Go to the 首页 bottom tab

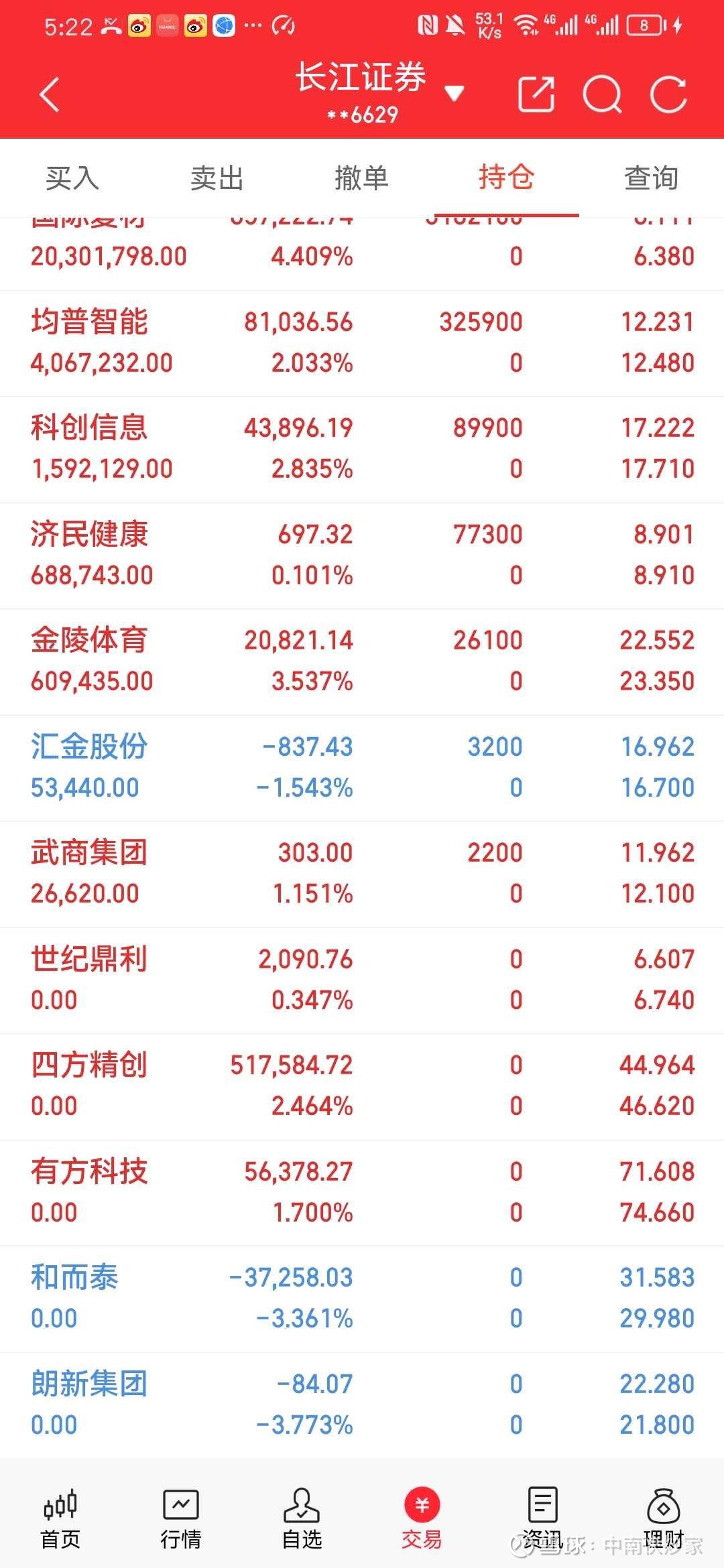[x=60, y=1519]
